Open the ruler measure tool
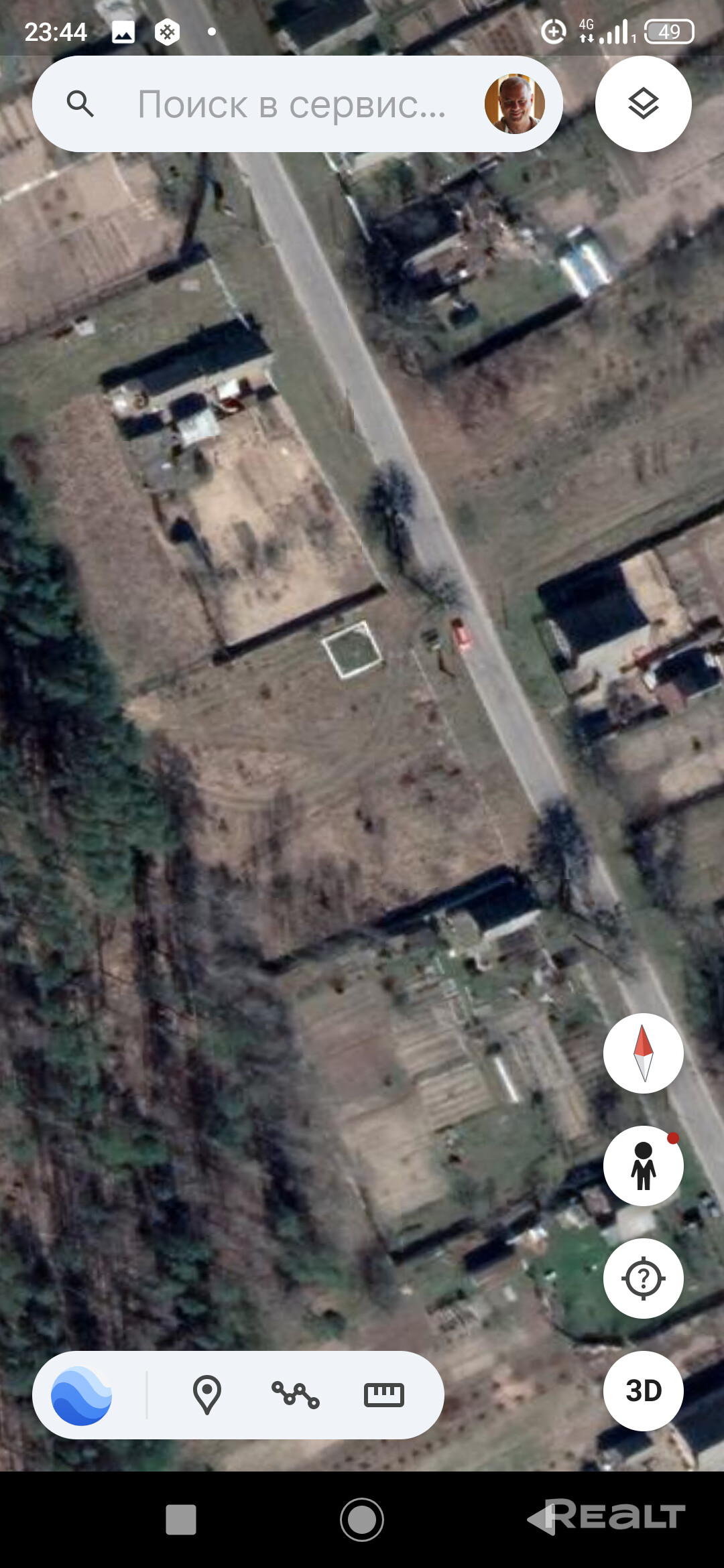Viewport: 724px width, 1568px height. click(x=383, y=1394)
